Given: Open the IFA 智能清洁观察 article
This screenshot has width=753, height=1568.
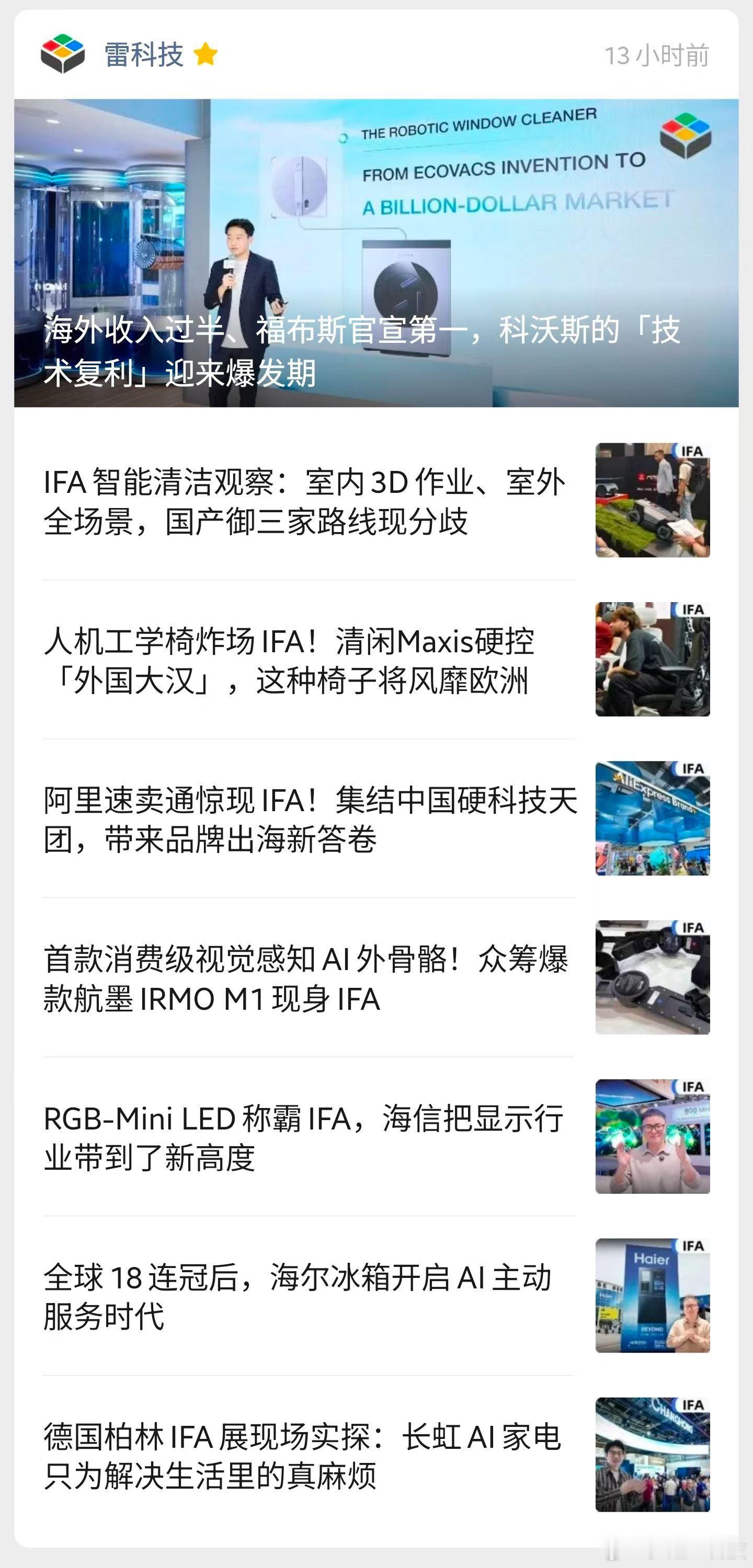Looking at the screenshot, I should (376, 500).
